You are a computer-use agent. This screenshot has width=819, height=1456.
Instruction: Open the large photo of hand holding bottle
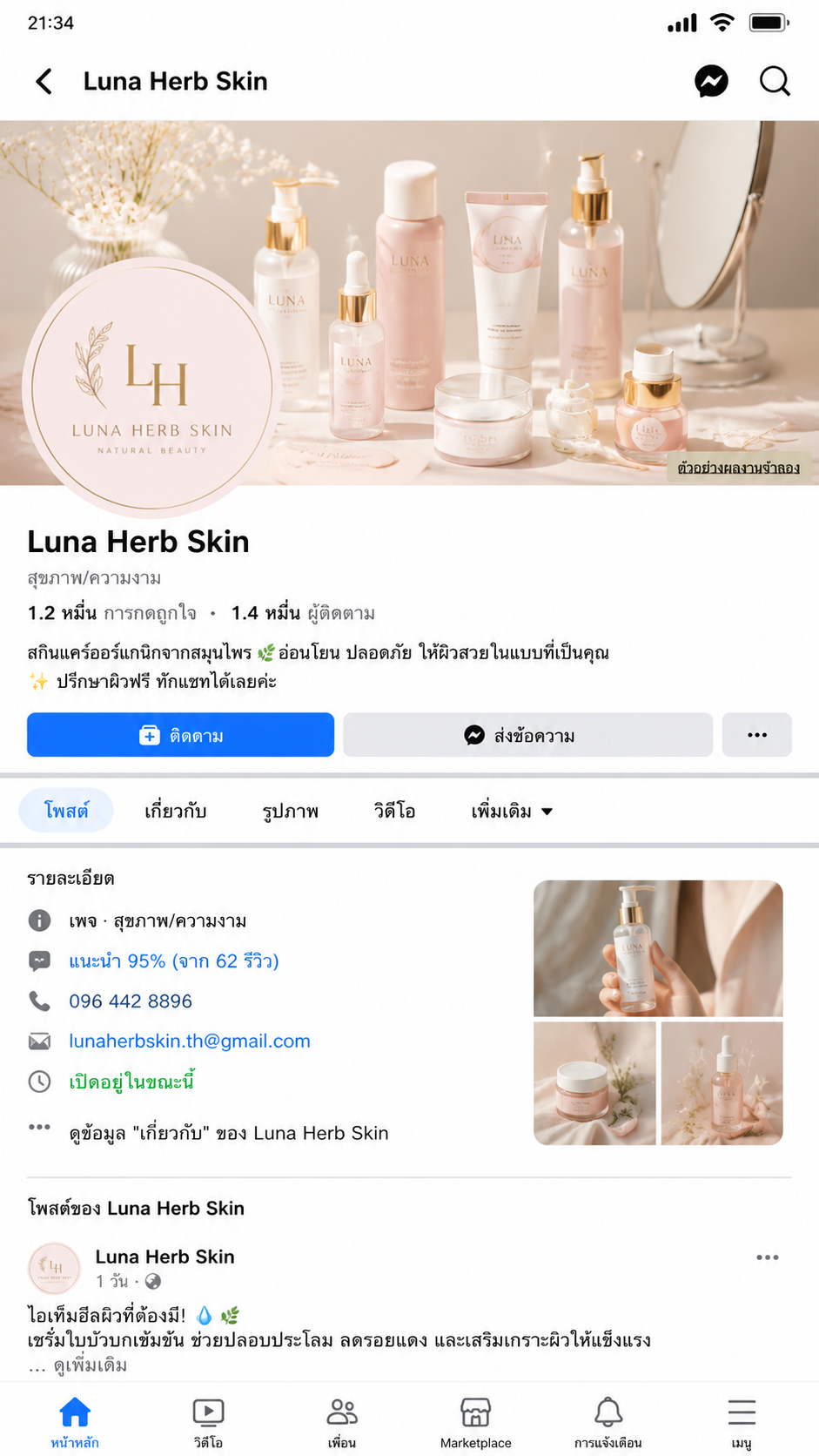point(658,948)
